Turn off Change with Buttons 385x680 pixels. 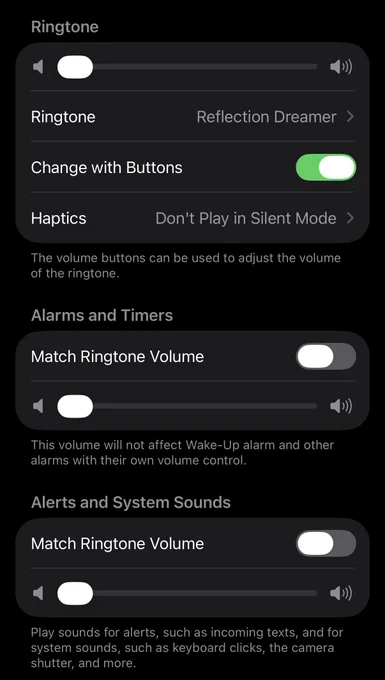[x=326, y=167]
